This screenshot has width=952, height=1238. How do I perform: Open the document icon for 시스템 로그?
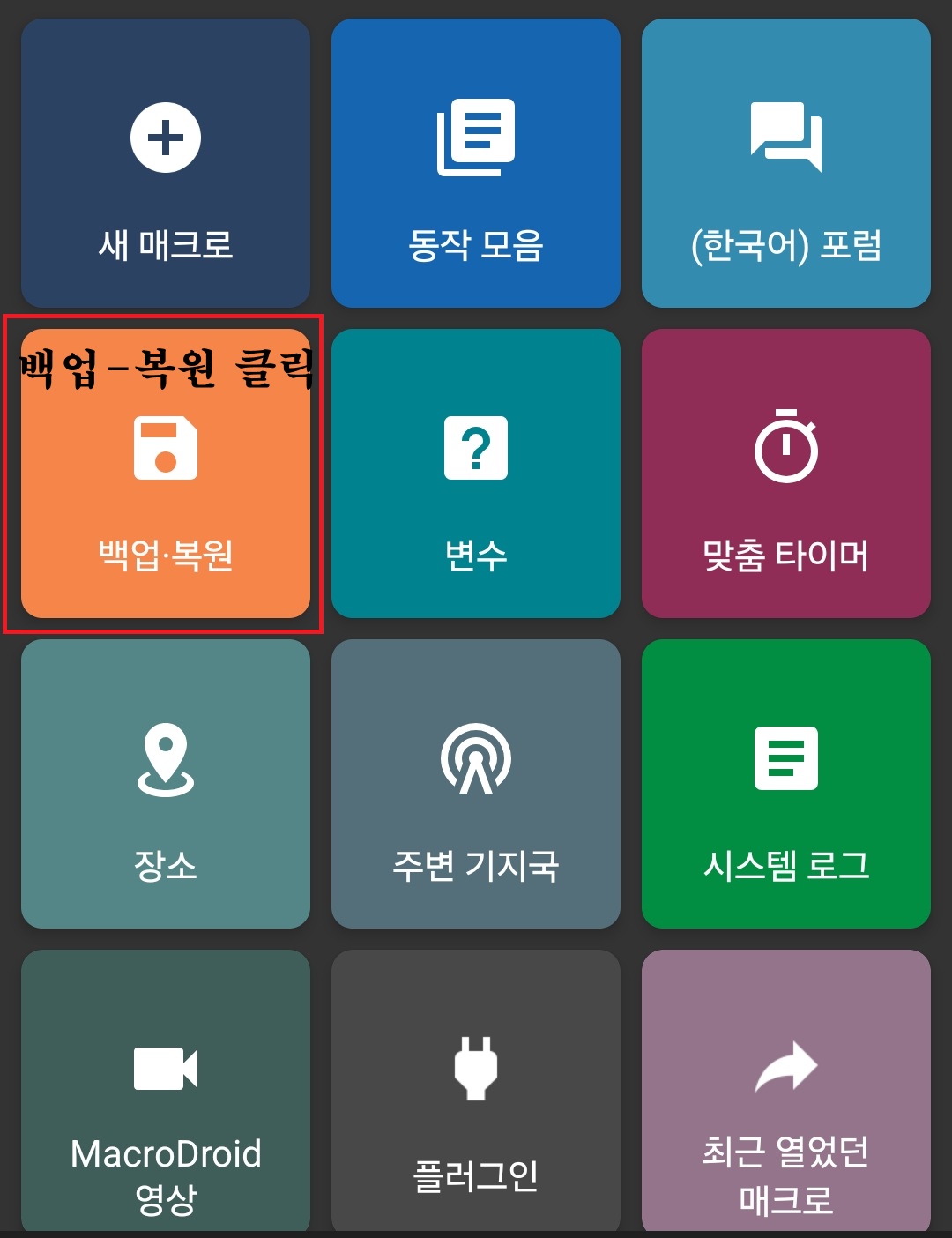coord(787,760)
